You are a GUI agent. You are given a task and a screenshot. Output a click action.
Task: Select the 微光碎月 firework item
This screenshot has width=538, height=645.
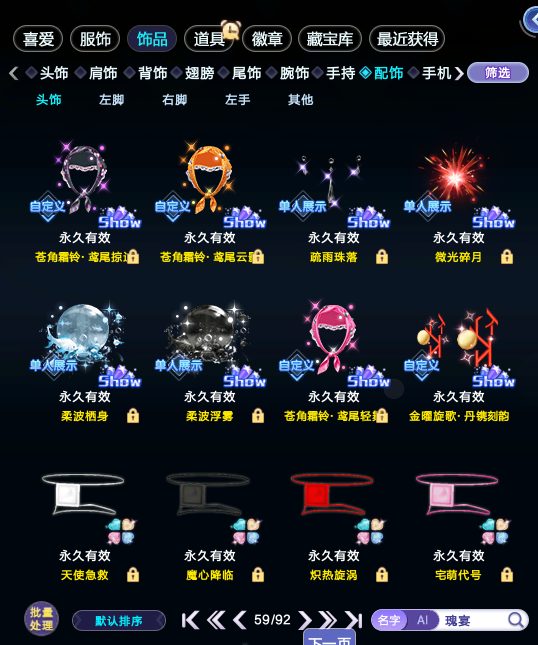(457, 202)
